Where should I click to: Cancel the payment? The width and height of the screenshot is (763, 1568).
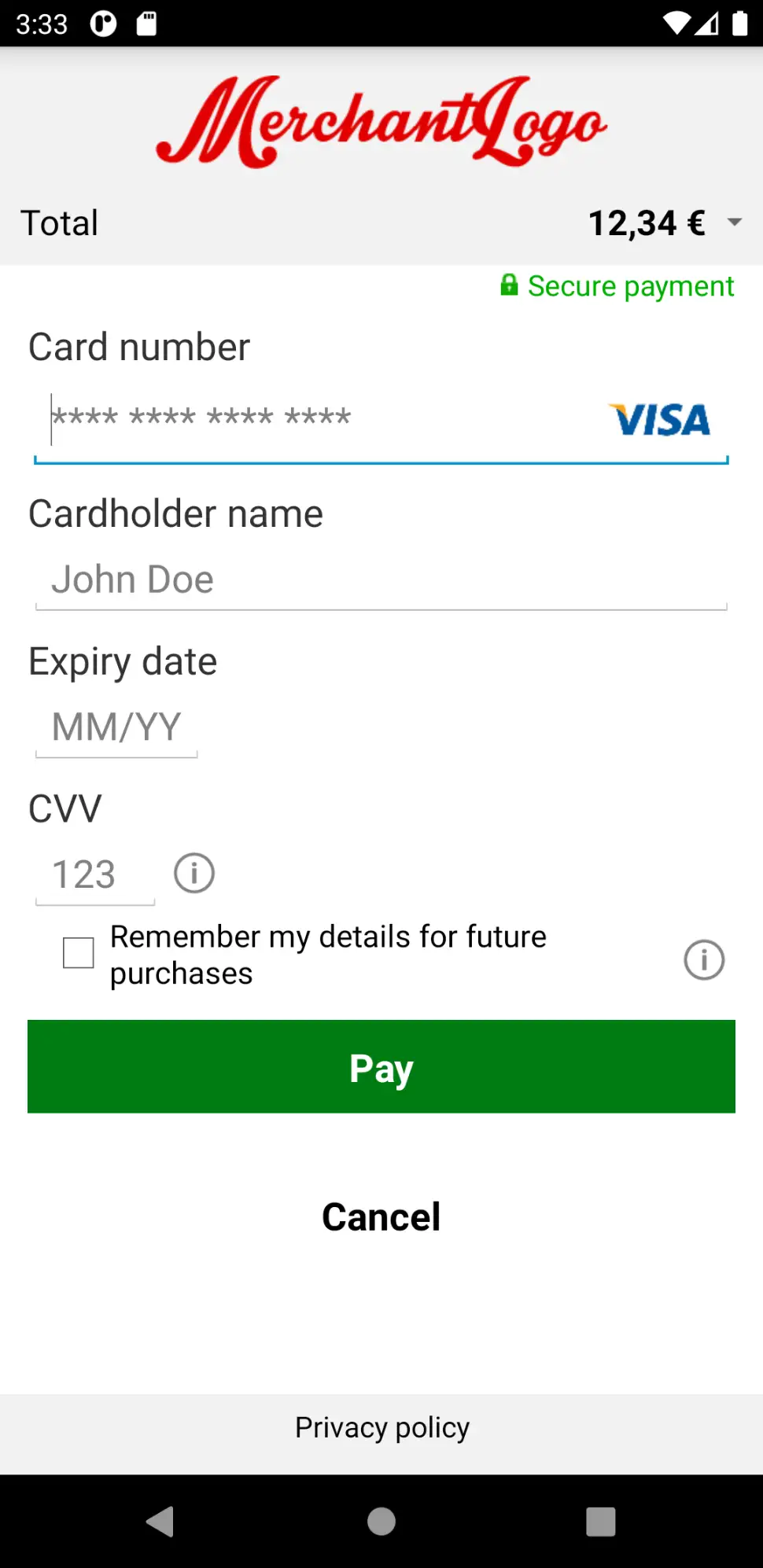click(x=381, y=1217)
